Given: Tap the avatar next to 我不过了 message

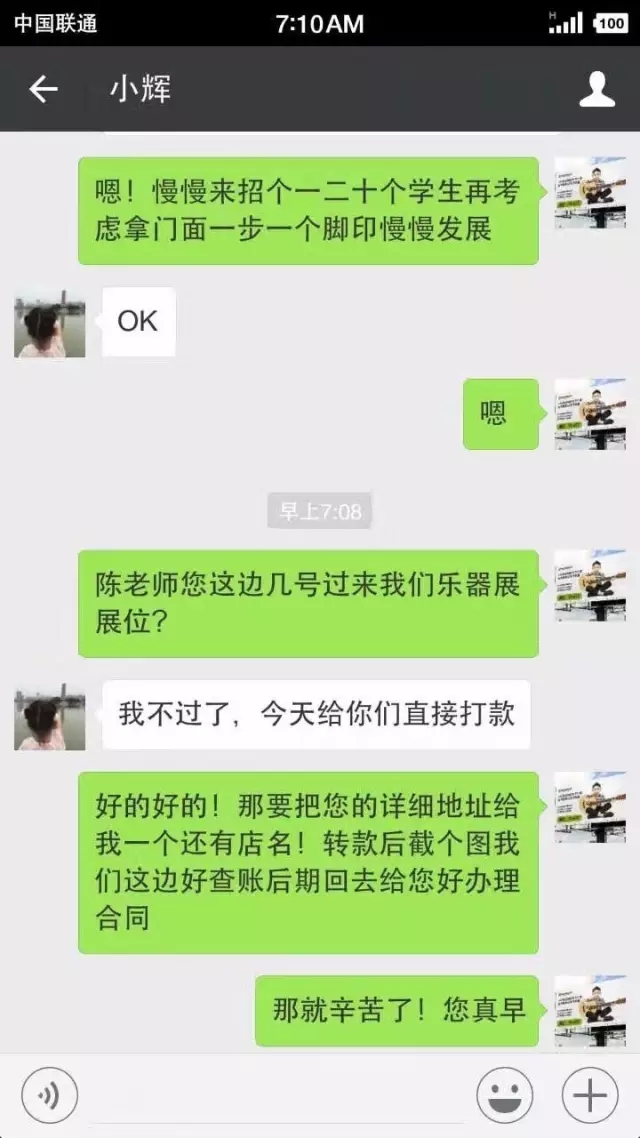Looking at the screenshot, I should [49, 715].
